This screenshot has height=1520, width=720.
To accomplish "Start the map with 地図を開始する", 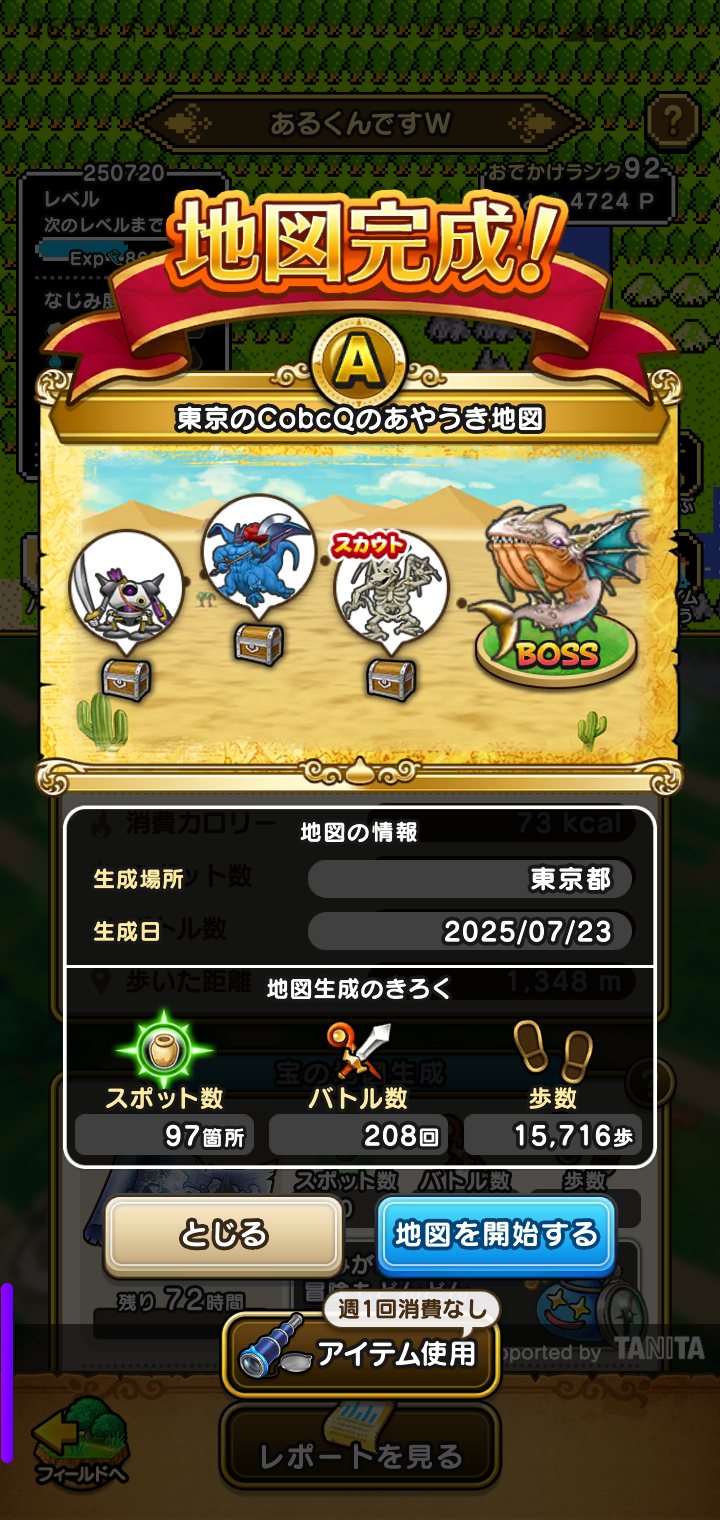I will (x=496, y=1235).
